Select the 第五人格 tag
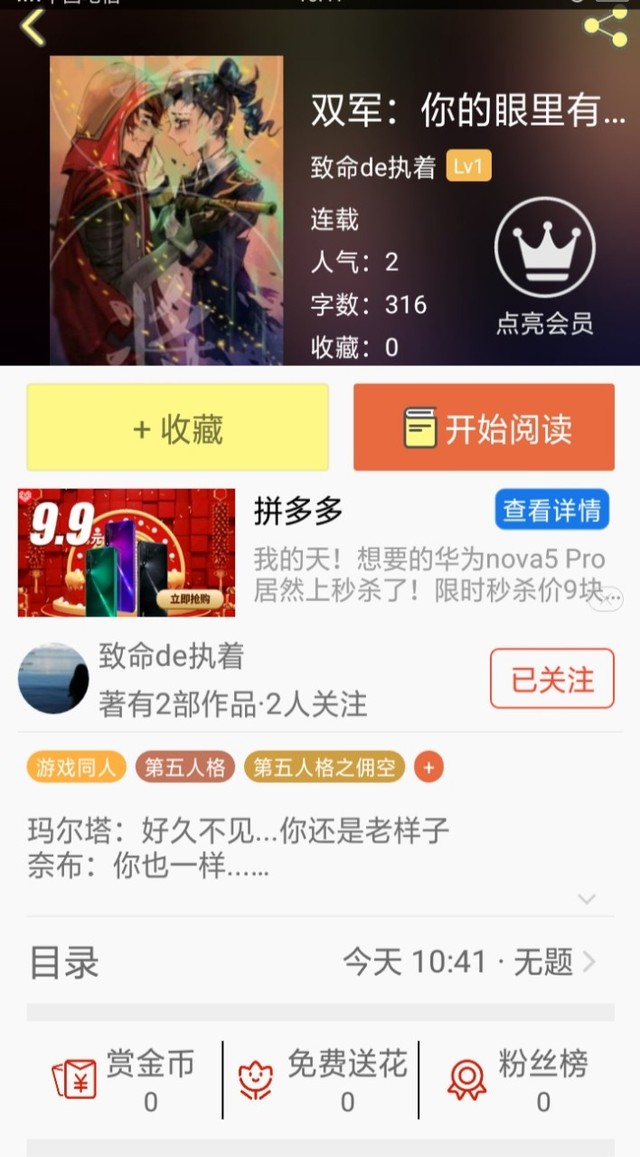 (x=185, y=767)
